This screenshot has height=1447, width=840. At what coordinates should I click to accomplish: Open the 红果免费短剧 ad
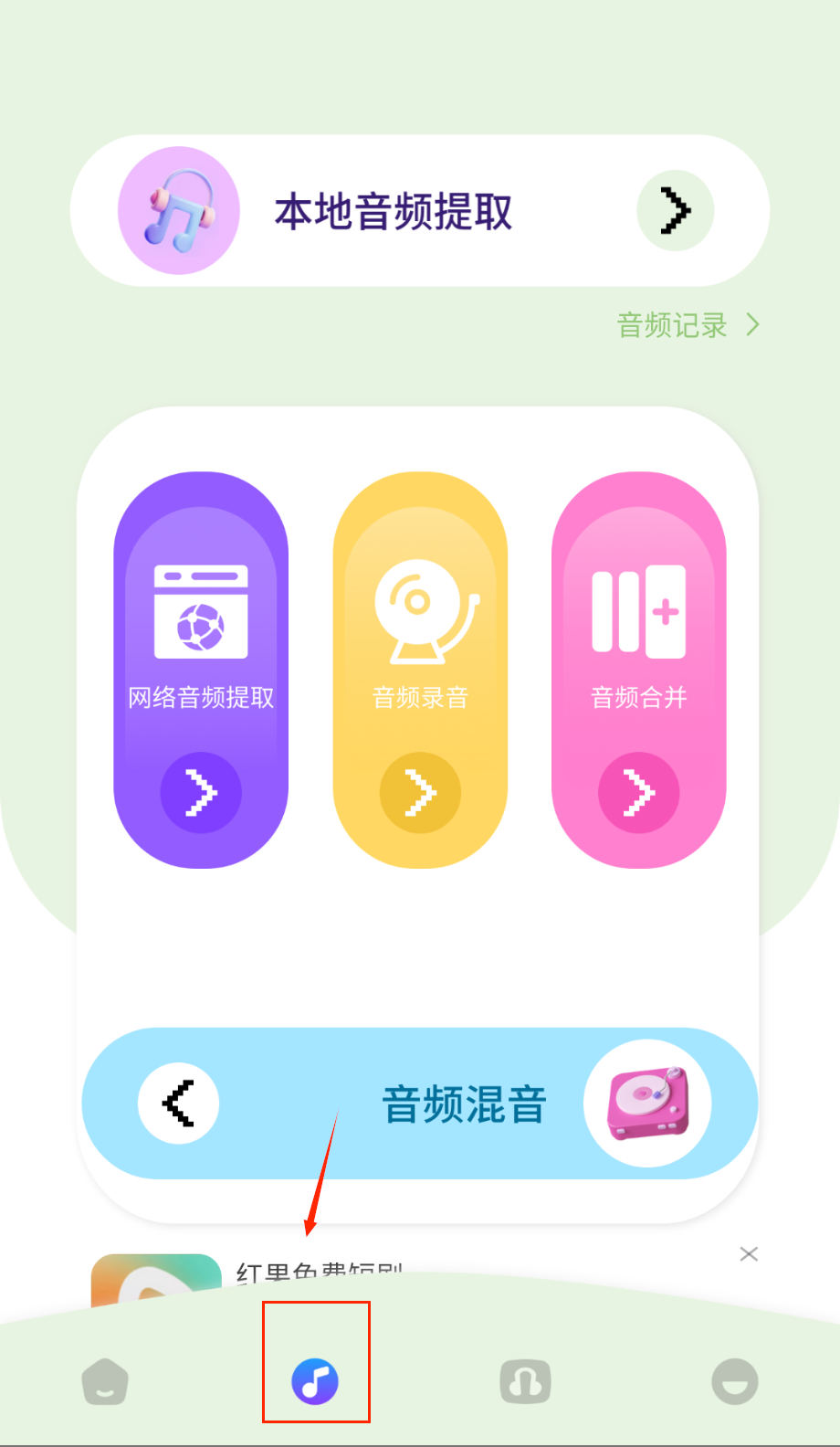[x=319, y=1273]
